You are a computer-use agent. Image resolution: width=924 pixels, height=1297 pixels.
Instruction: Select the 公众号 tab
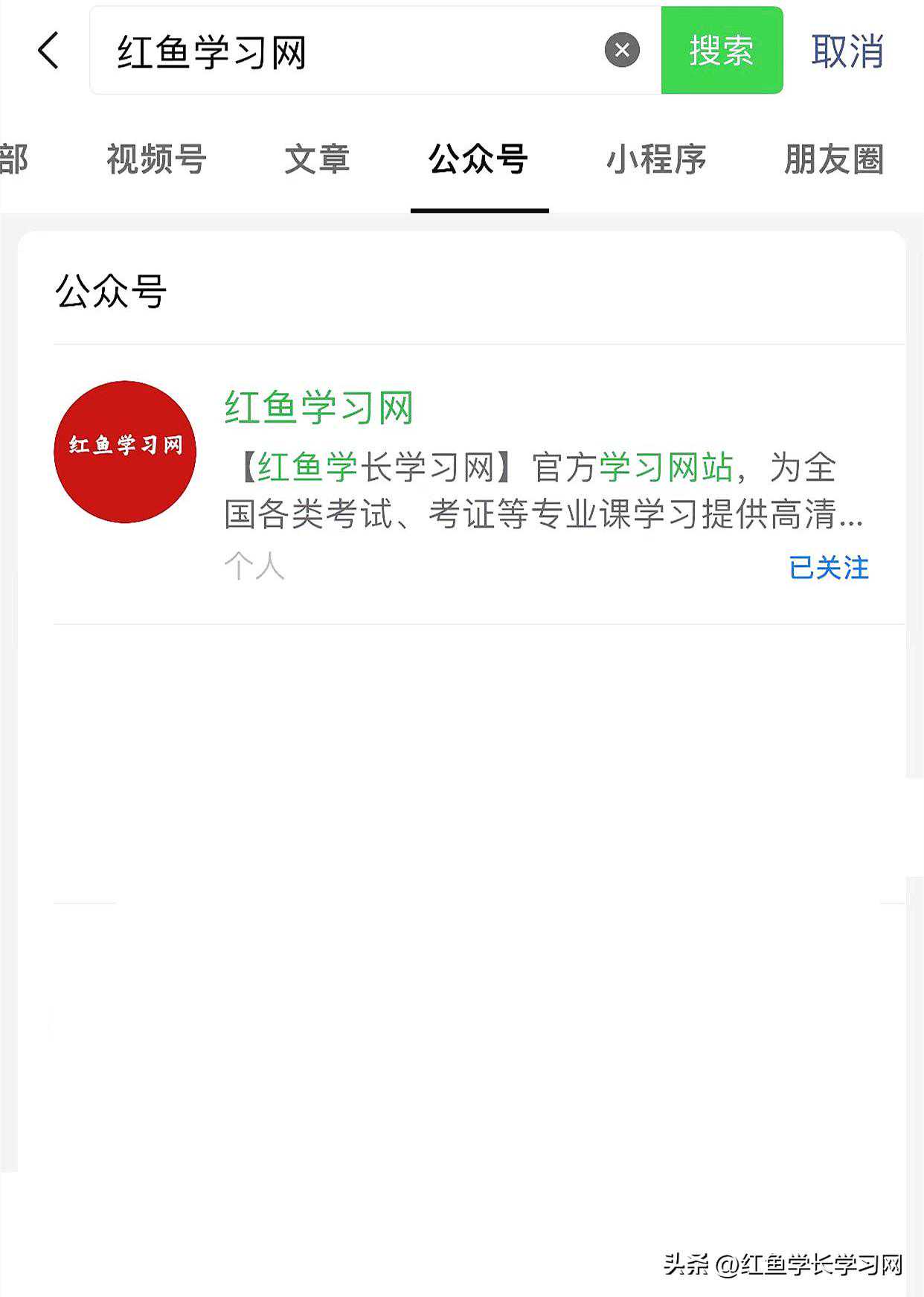pyautogui.click(x=480, y=160)
